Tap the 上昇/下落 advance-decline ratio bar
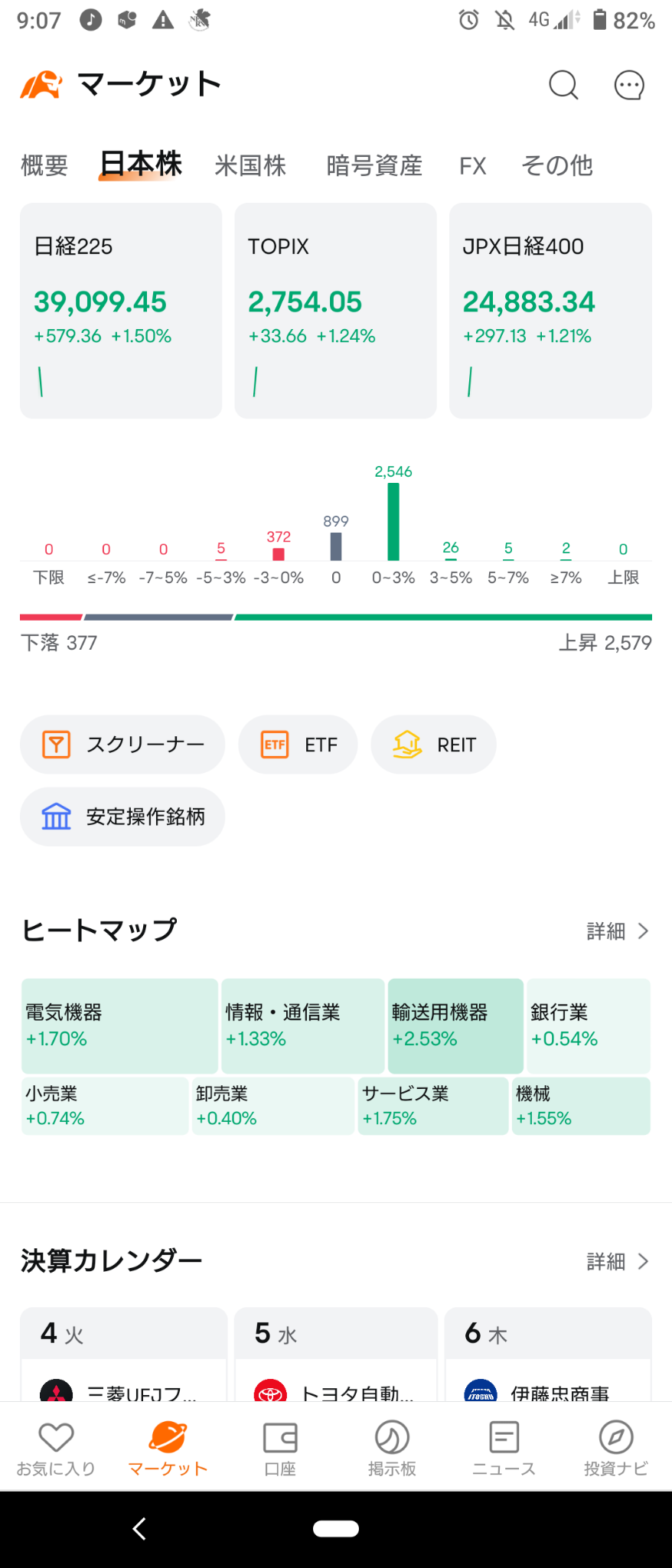This screenshot has height=1568, width=672. [x=336, y=614]
